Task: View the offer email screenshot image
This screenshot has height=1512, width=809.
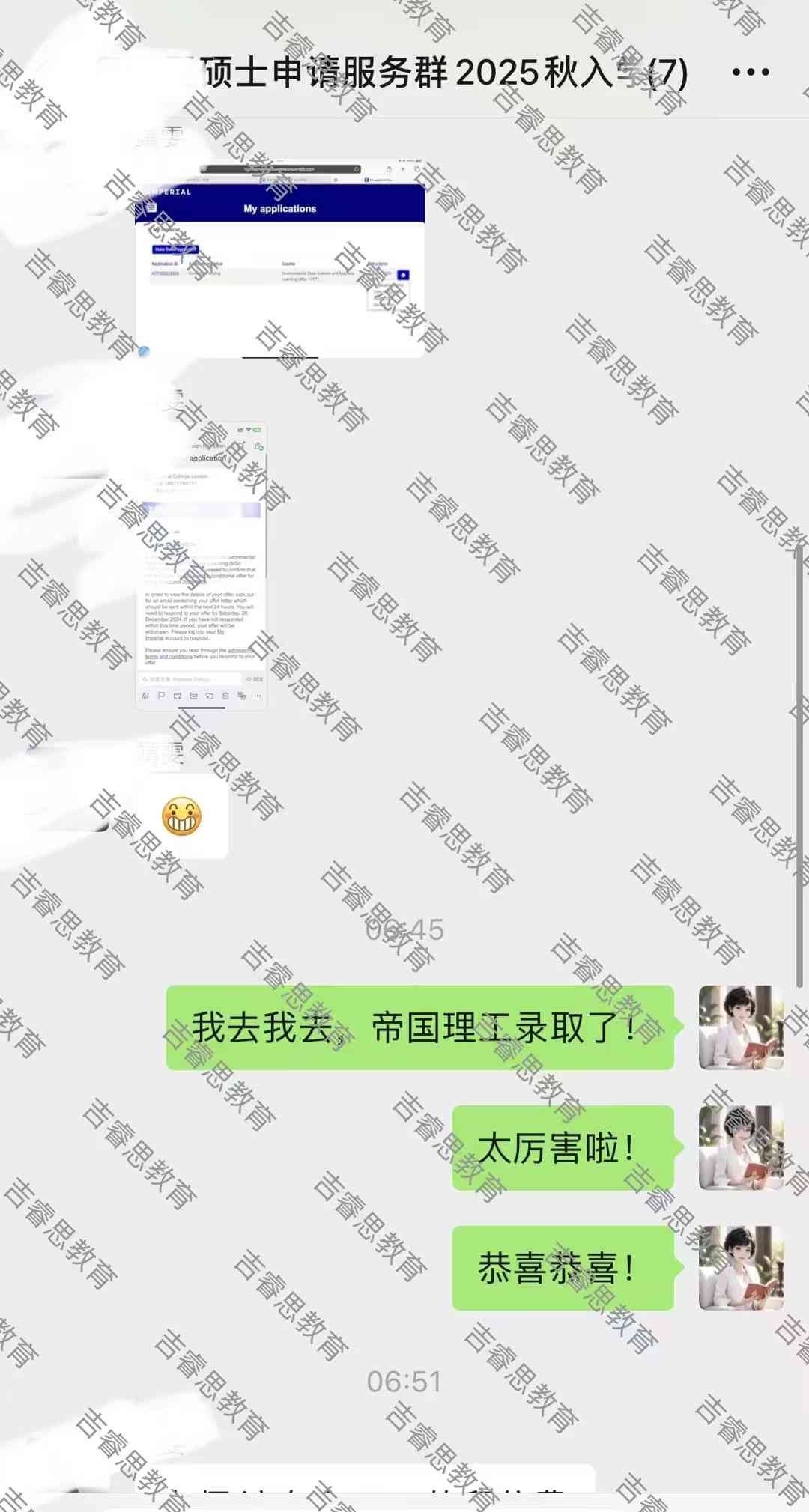Action: pyautogui.click(x=202, y=565)
